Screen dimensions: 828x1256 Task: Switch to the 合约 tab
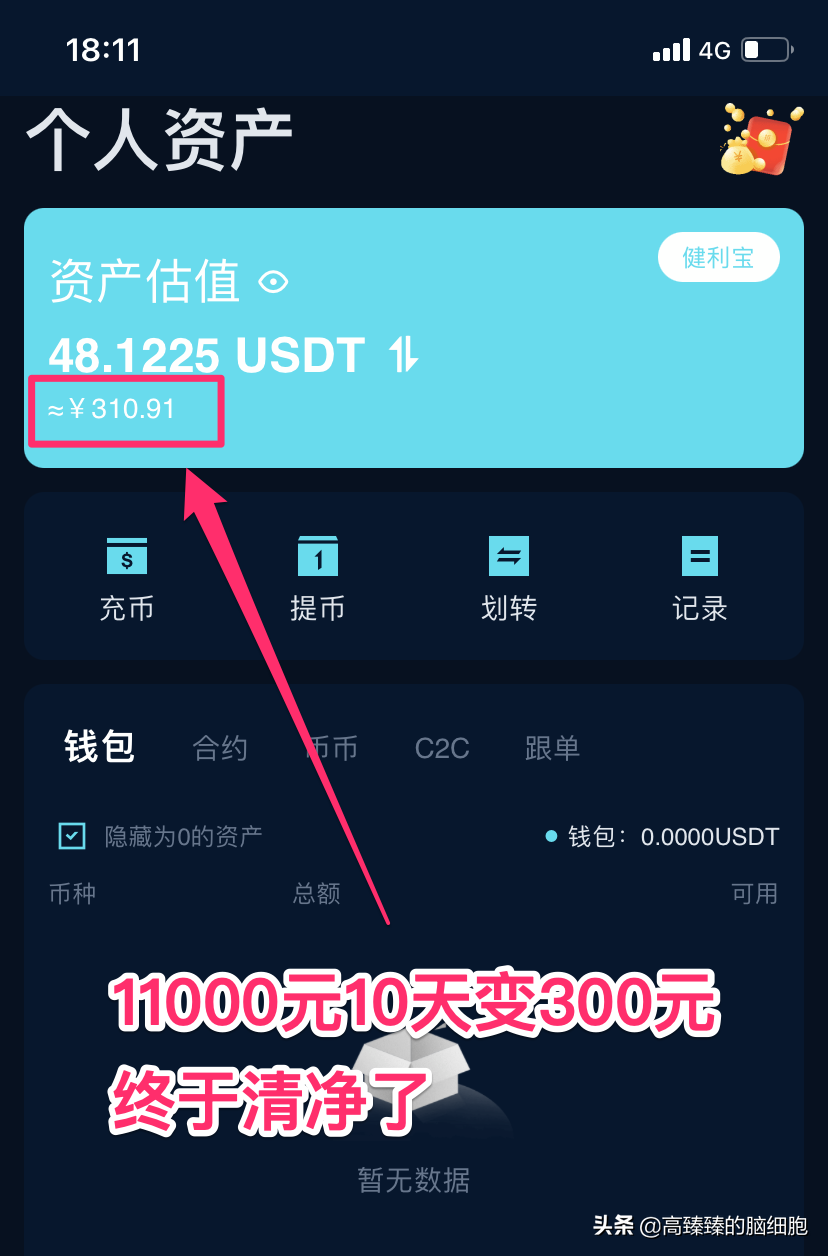pyautogui.click(x=220, y=748)
